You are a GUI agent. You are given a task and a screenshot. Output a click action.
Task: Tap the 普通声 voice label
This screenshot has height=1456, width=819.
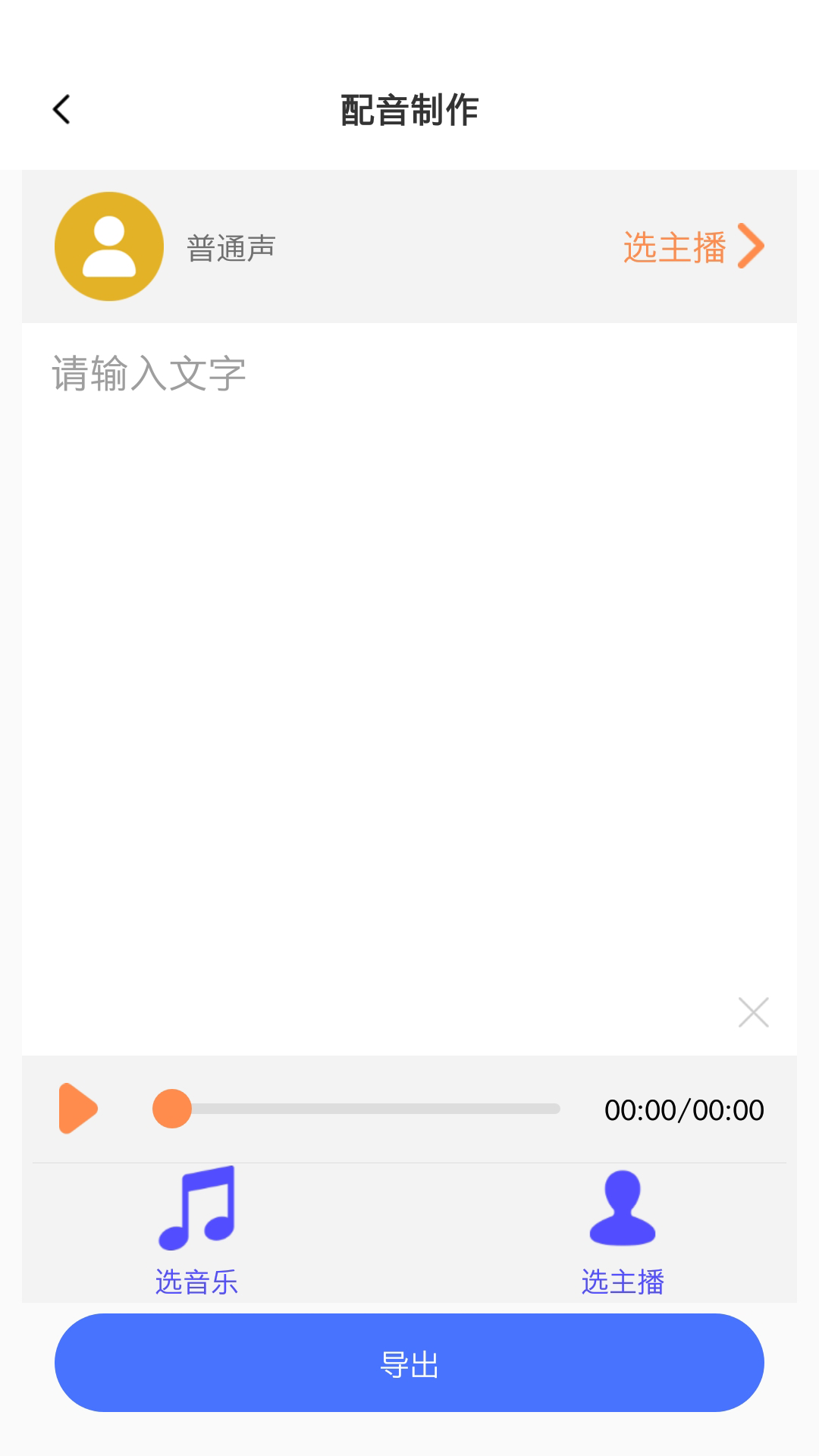coord(231,246)
